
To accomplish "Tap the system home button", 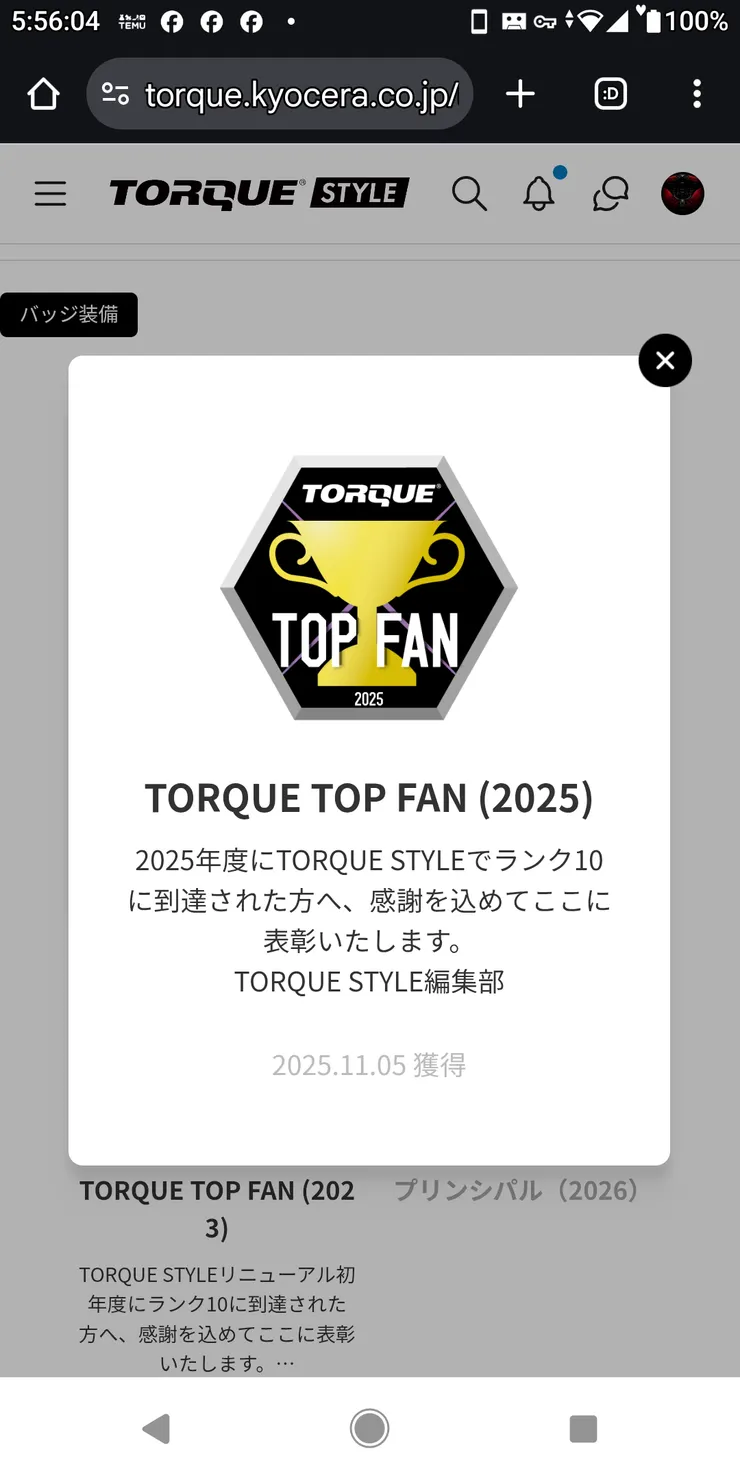I will coord(369,1429).
